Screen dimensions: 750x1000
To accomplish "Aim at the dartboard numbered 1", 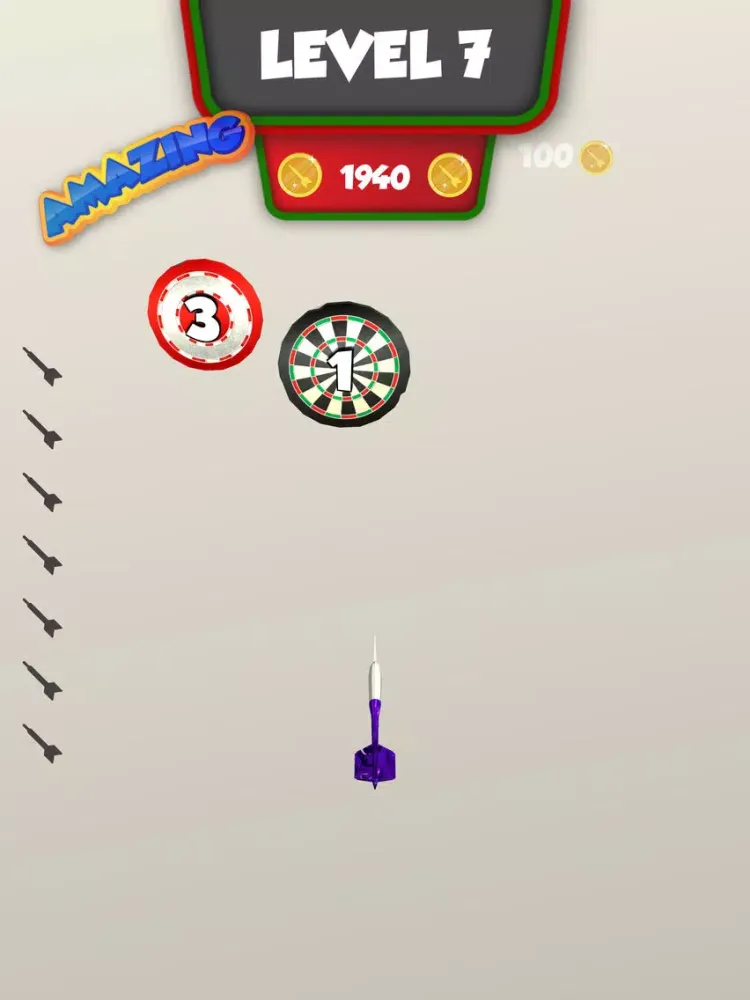I will click(344, 365).
